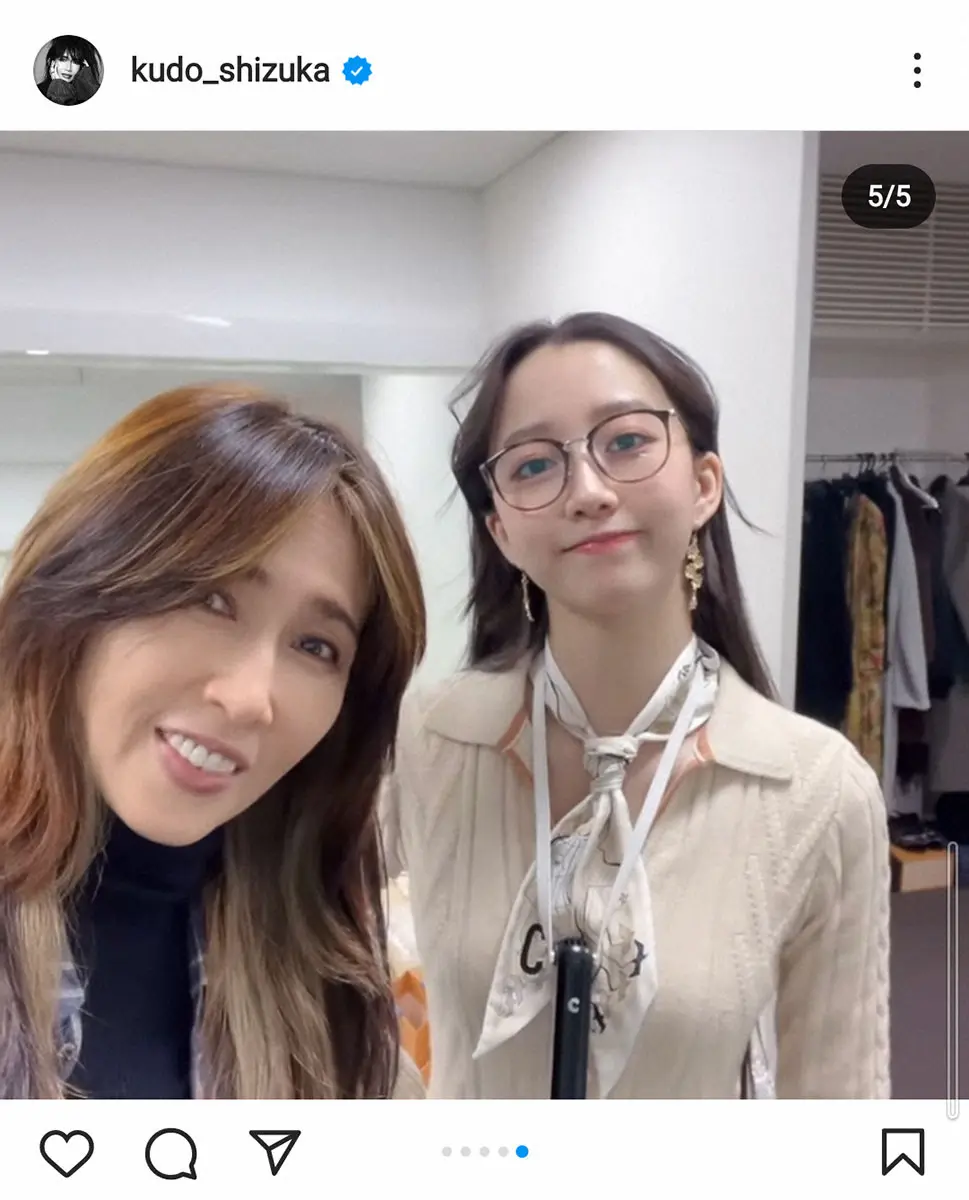This screenshot has width=969, height=1200.
Task: Open kudo_shizuka's profile picture
Action: 68,70
